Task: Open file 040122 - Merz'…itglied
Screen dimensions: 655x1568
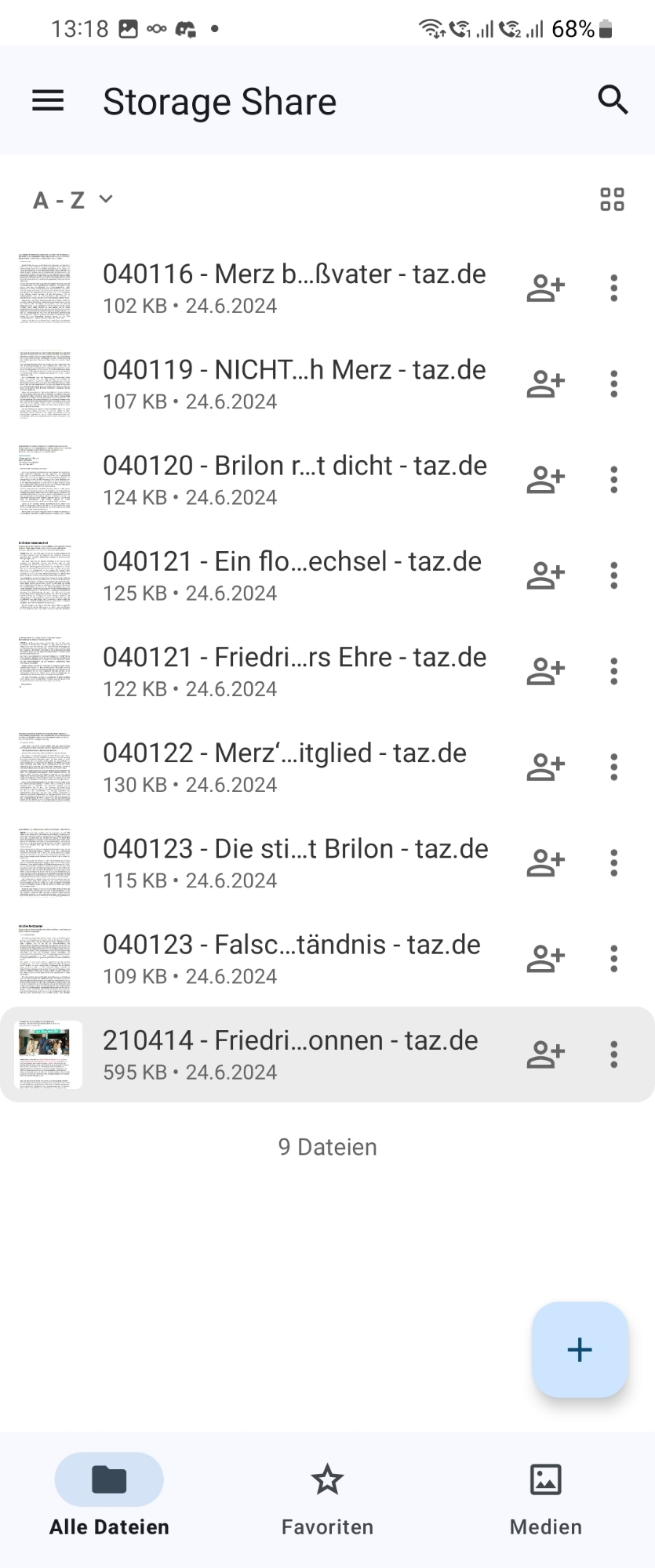Action: click(285, 767)
